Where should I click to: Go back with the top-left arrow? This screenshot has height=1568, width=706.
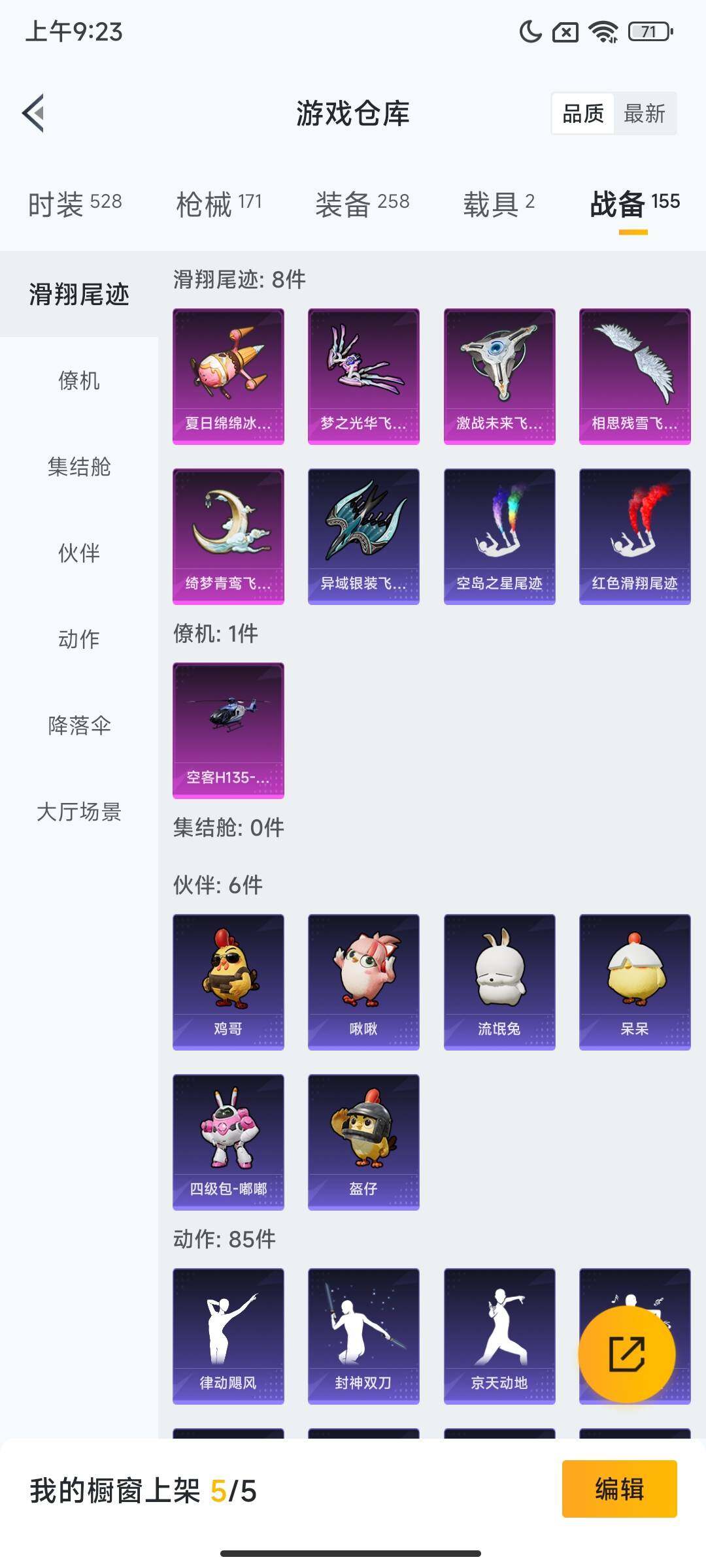pos(34,113)
